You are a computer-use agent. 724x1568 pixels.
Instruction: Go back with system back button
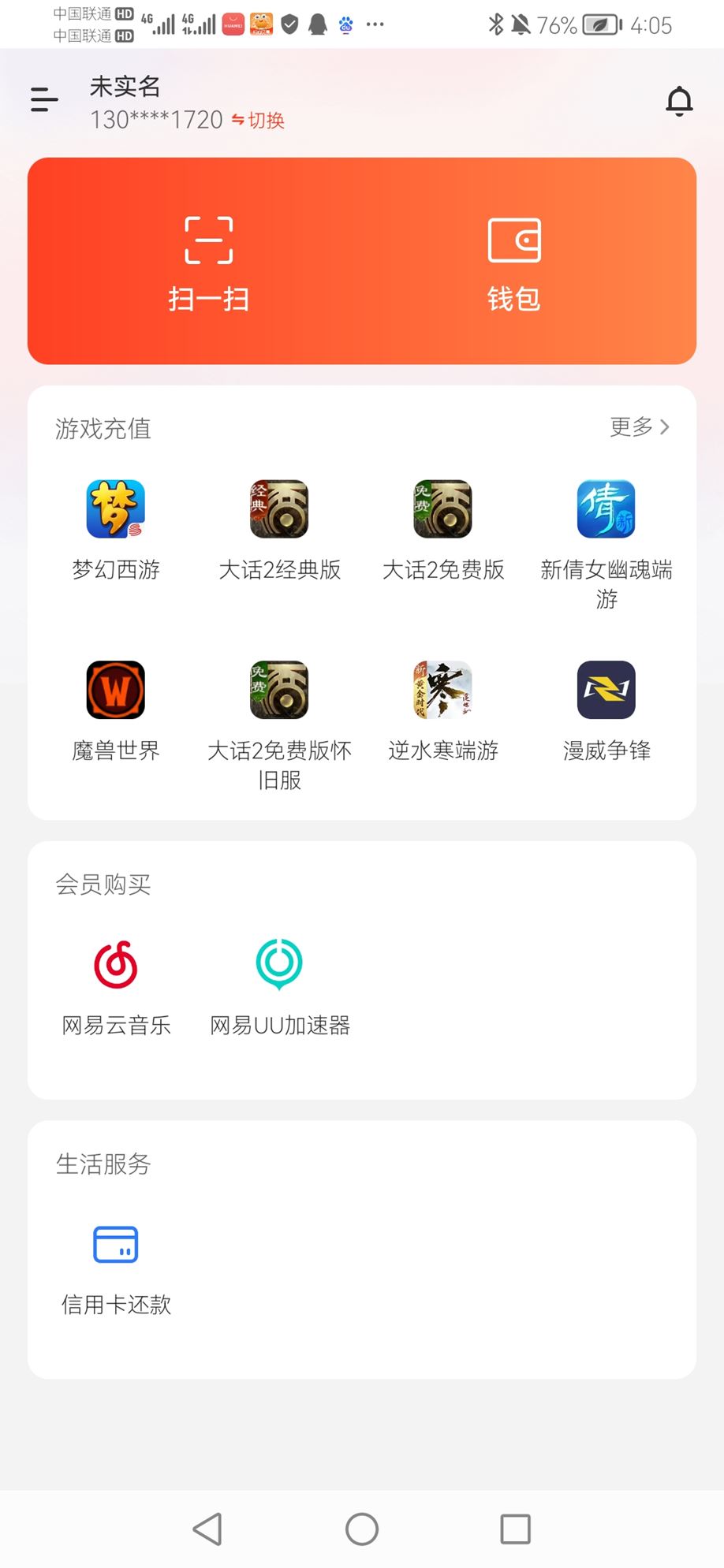[x=208, y=1529]
